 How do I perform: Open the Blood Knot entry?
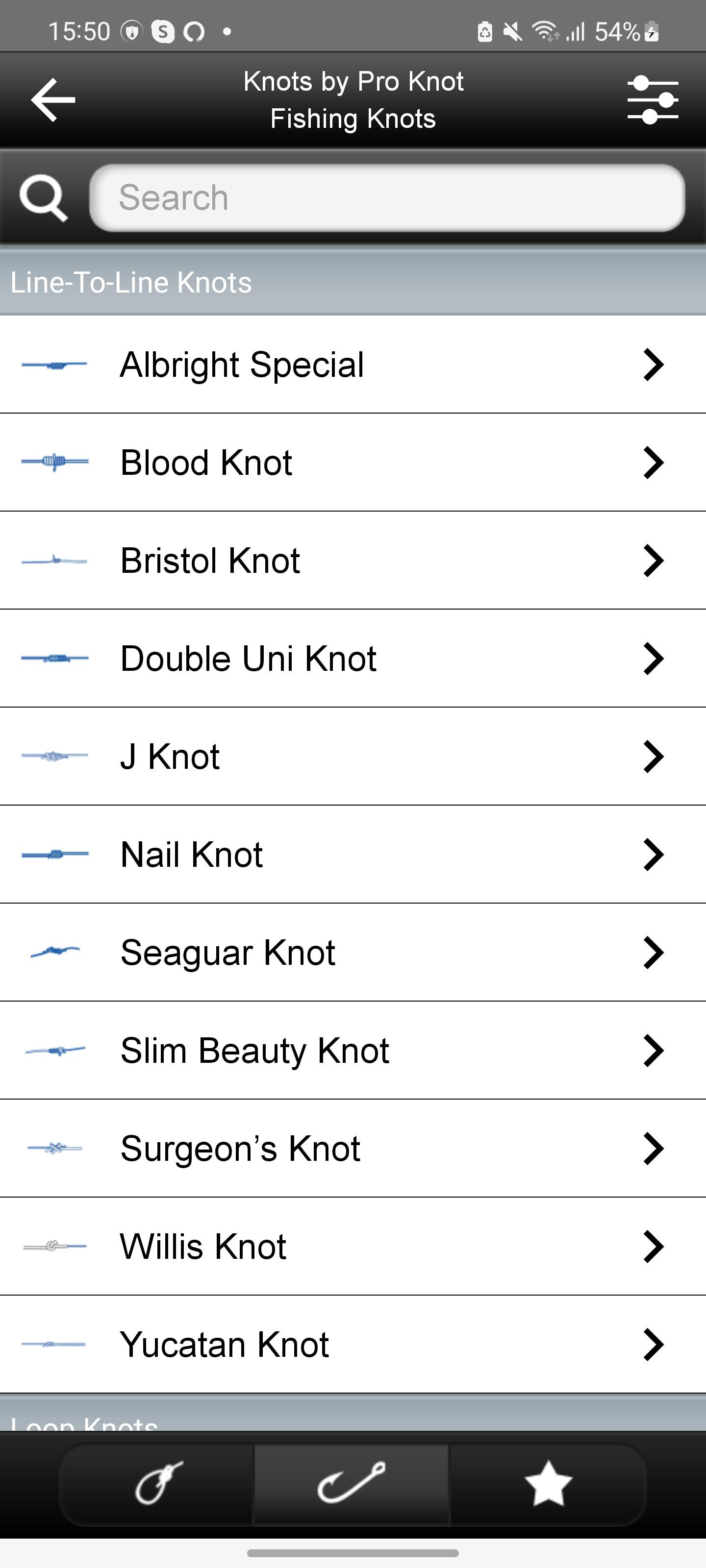coord(353,463)
